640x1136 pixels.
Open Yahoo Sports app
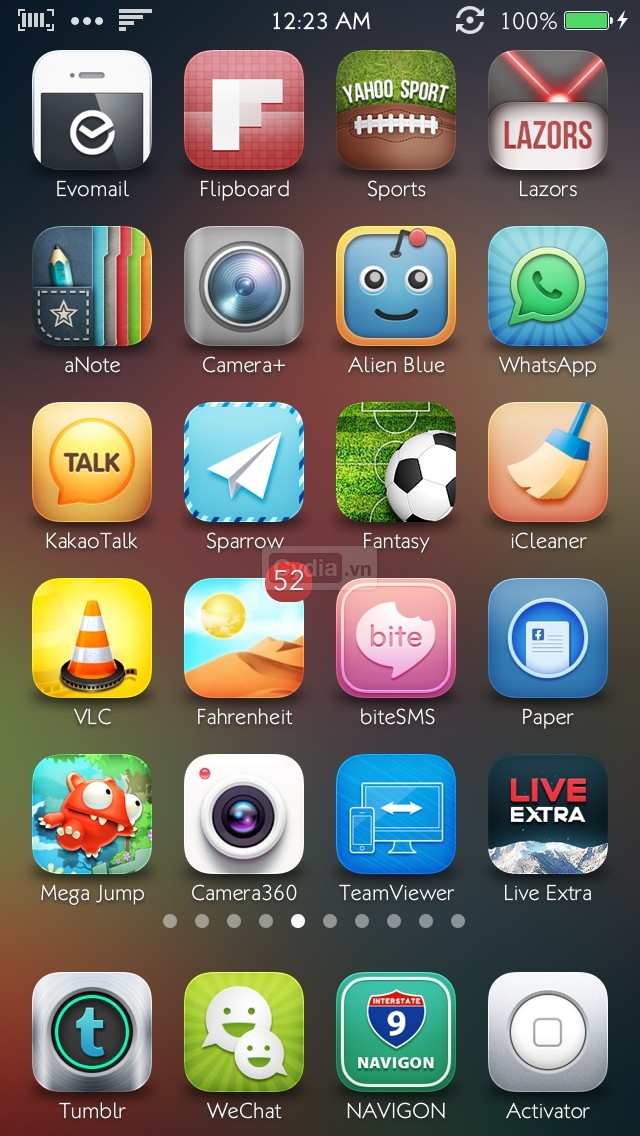396,110
